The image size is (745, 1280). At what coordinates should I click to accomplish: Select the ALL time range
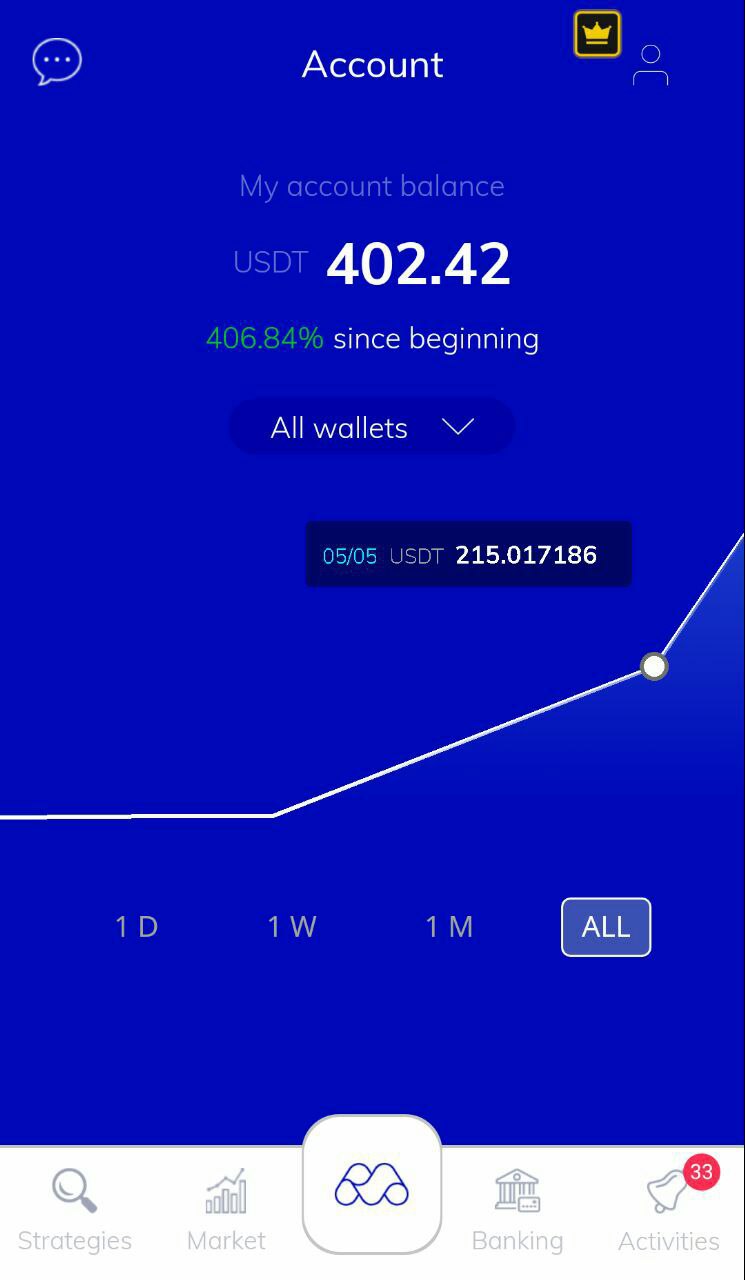tap(606, 927)
